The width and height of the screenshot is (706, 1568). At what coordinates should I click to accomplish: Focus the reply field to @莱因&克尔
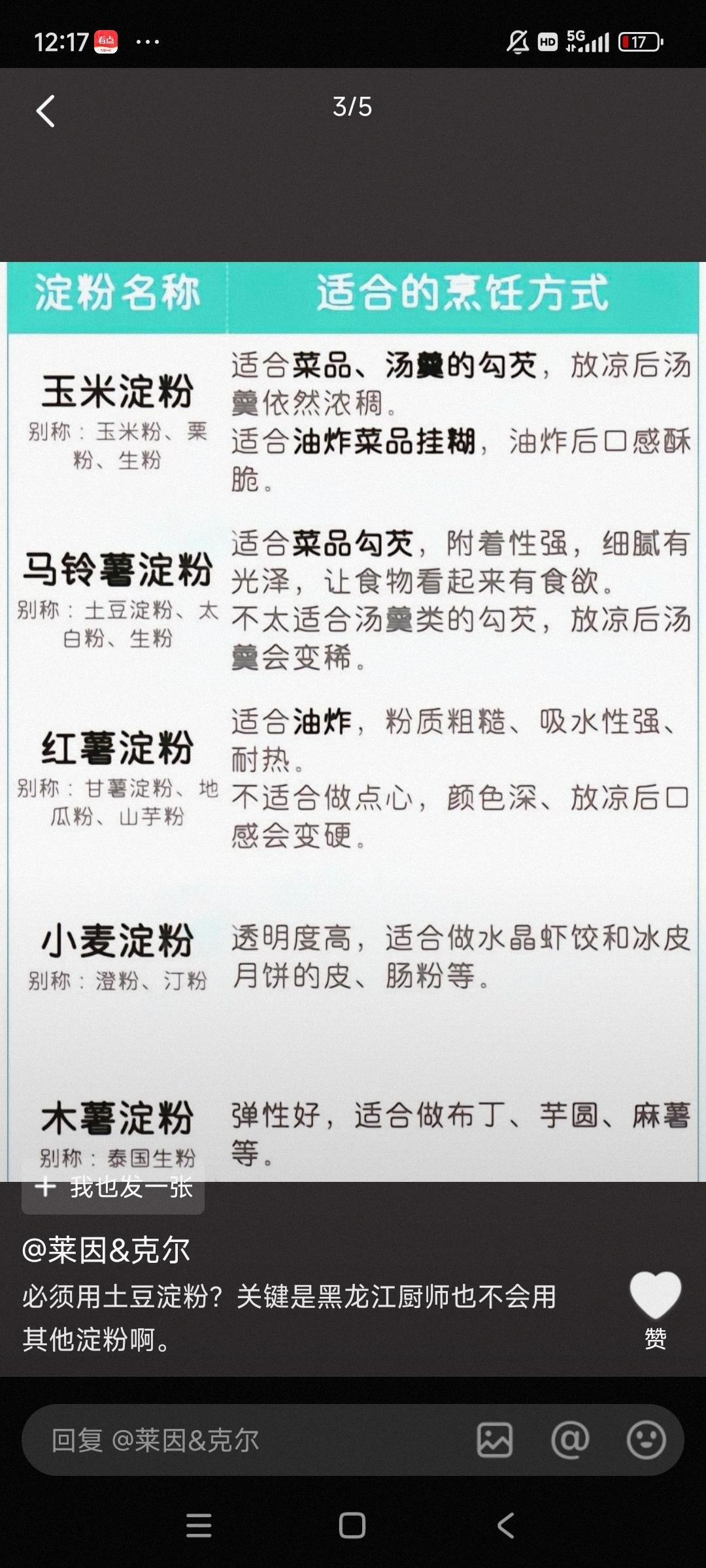(248, 1440)
